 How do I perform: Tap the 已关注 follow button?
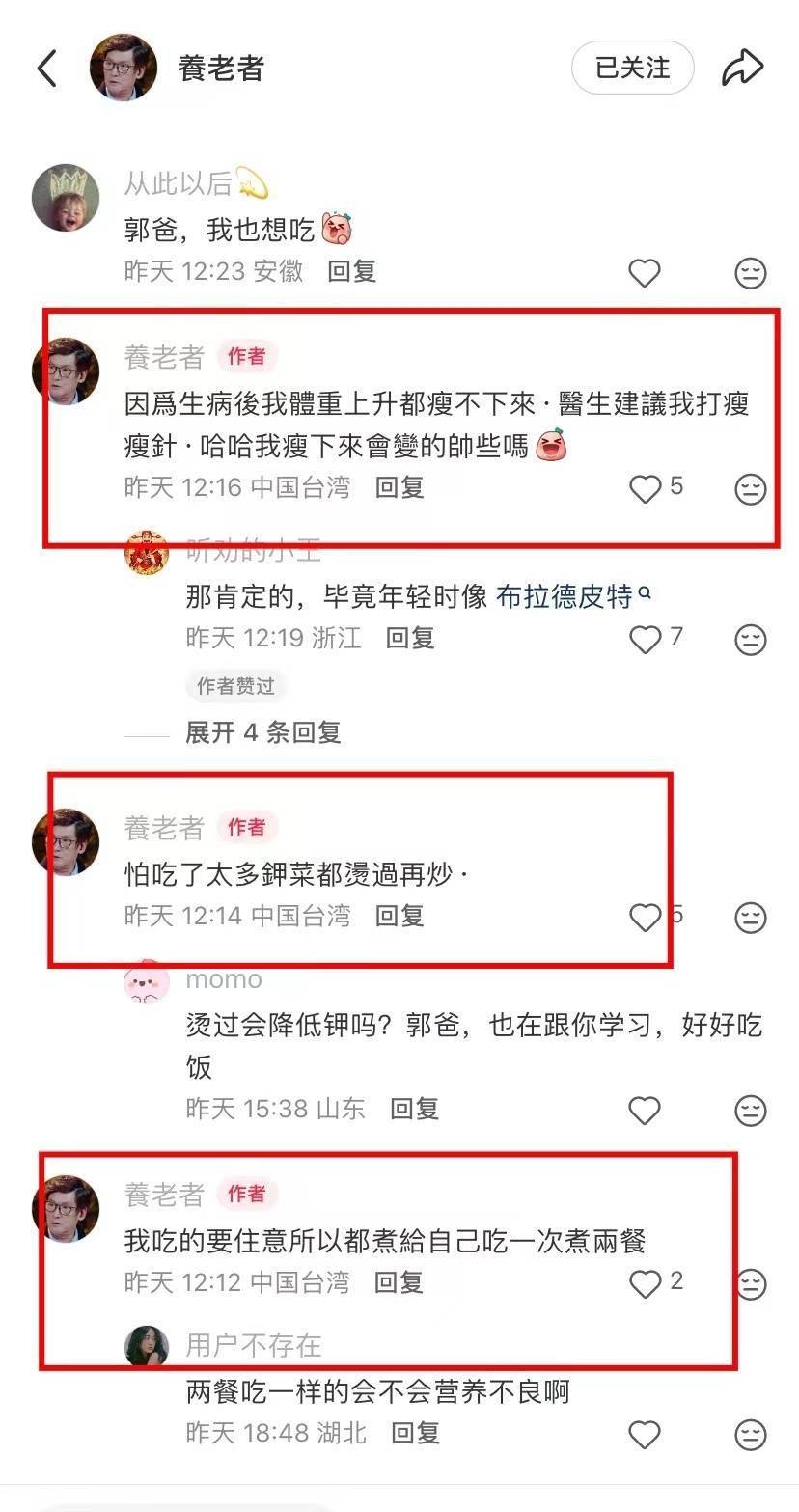coord(632,68)
